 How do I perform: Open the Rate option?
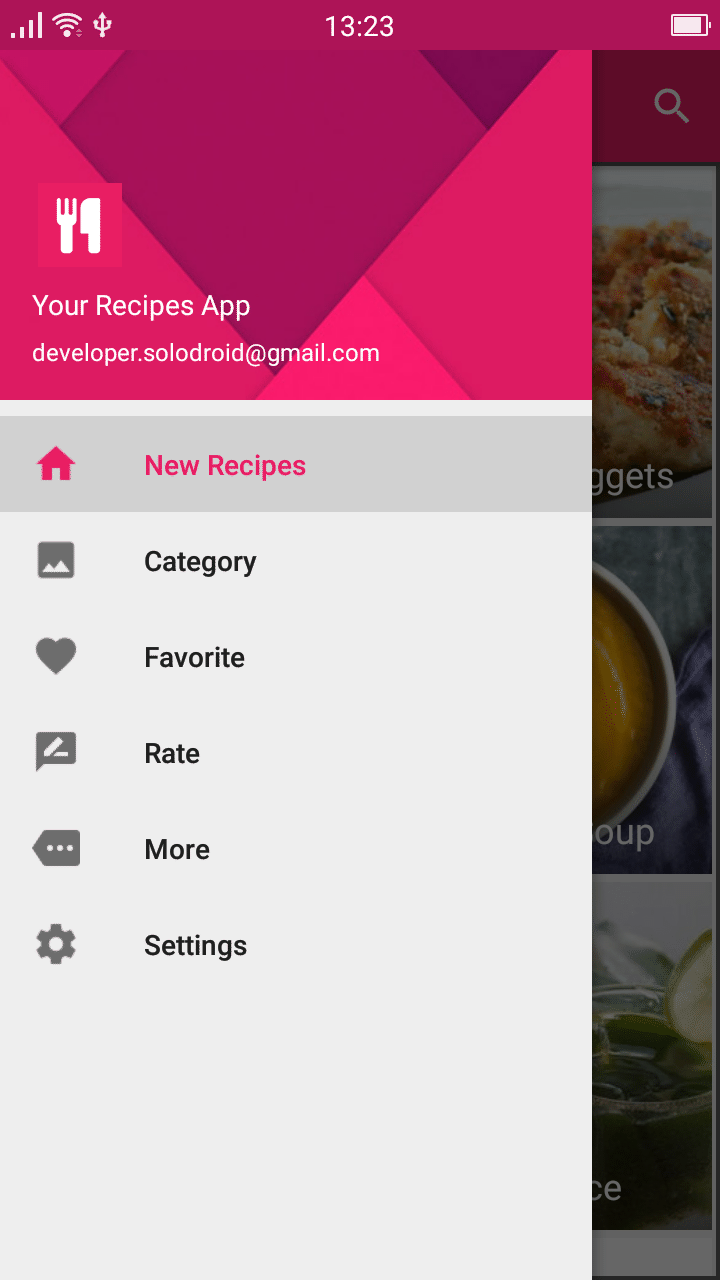172,753
